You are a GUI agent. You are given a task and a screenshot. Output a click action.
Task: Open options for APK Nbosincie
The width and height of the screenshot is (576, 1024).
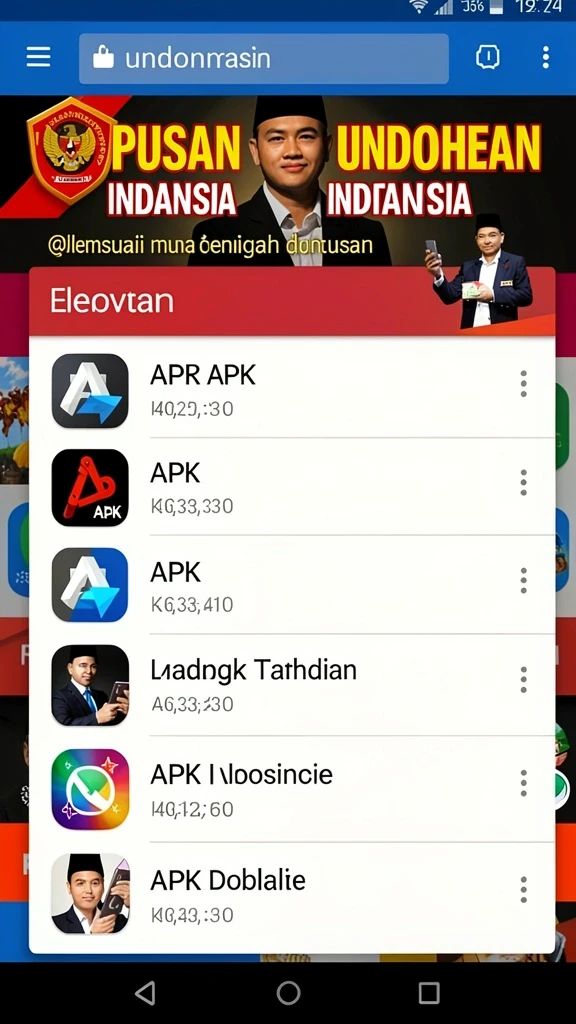tap(523, 783)
